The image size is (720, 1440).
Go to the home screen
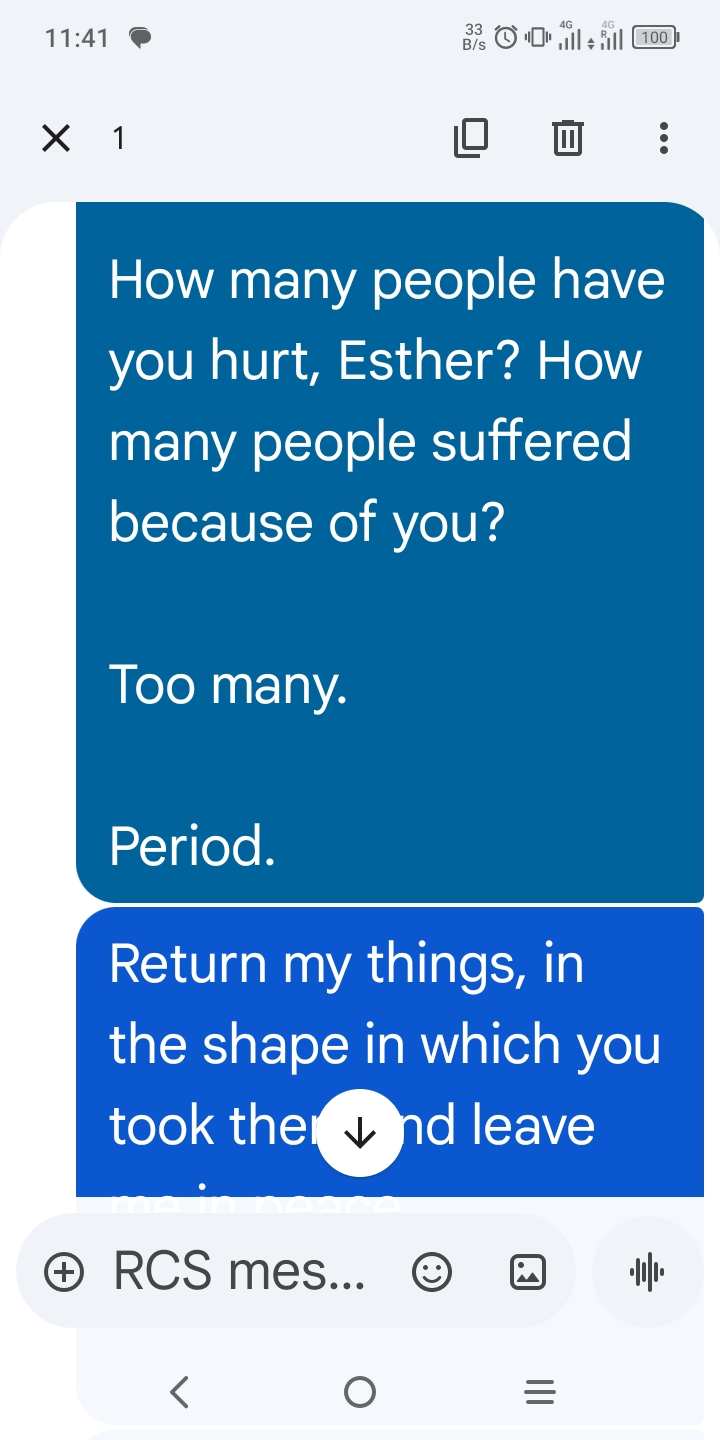coord(360,1391)
